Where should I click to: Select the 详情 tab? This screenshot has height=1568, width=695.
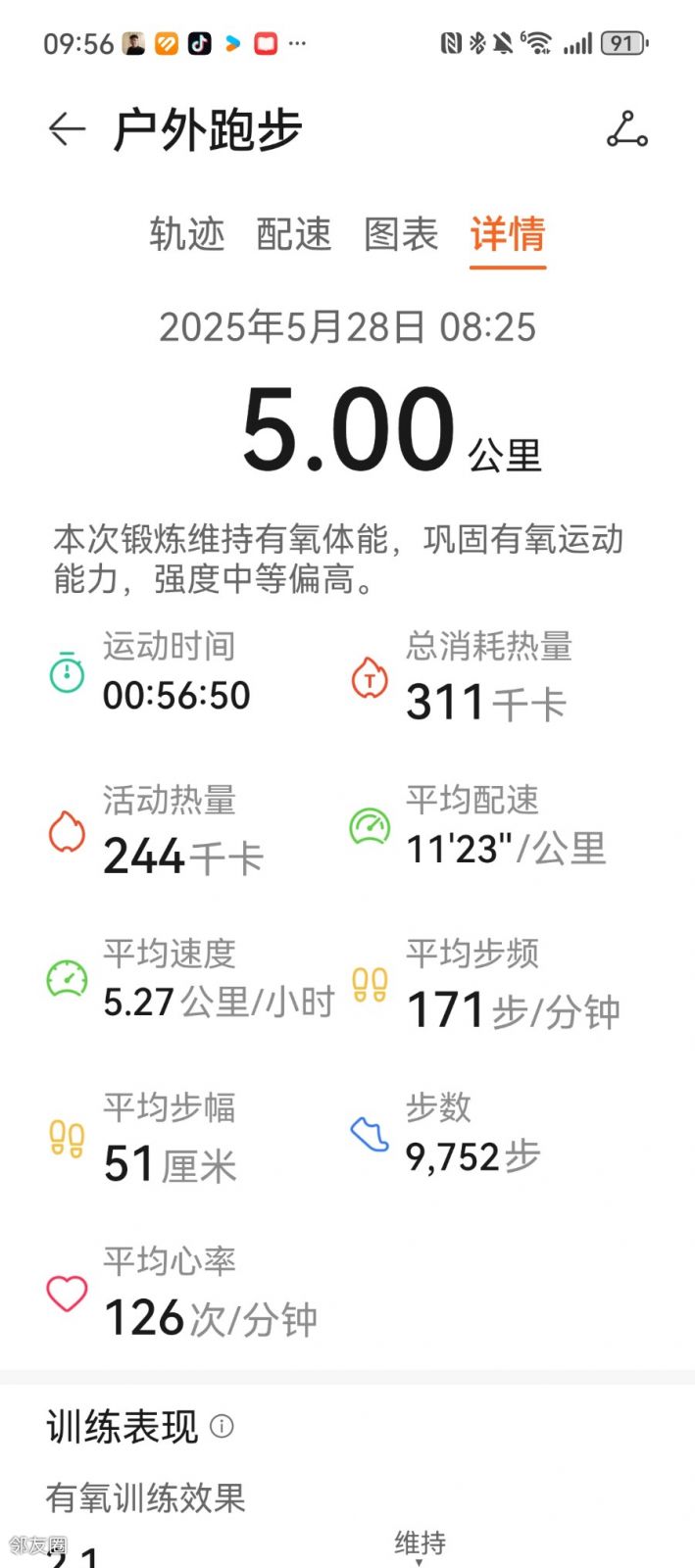508,234
